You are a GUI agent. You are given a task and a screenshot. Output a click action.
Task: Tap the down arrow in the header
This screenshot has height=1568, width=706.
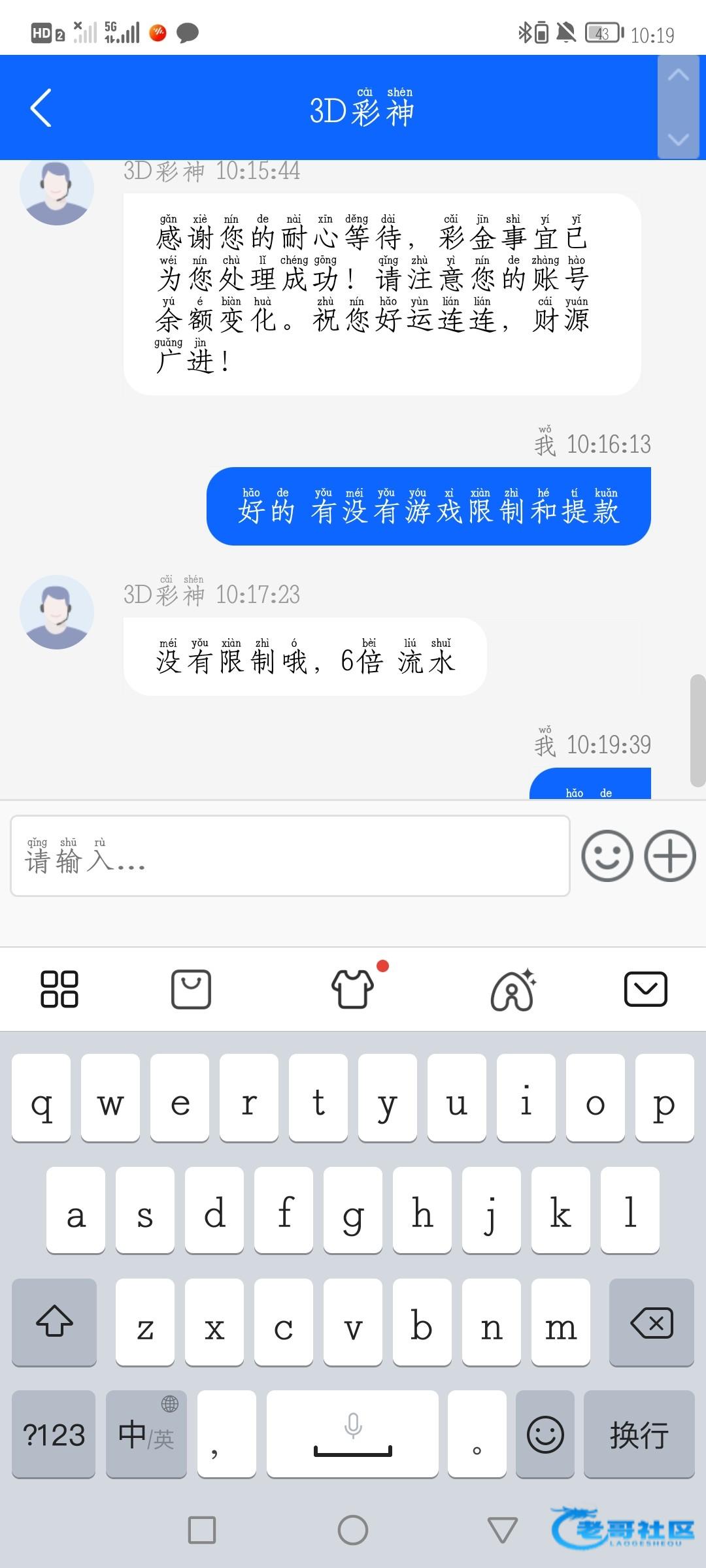[679, 139]
